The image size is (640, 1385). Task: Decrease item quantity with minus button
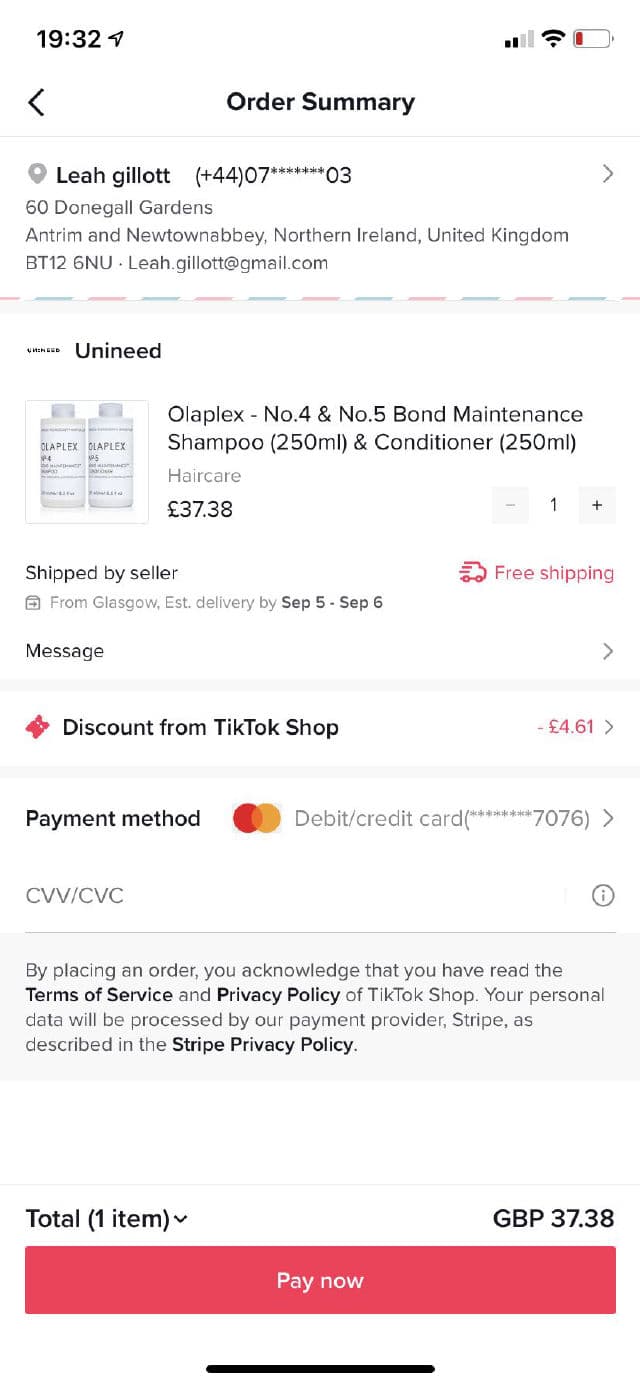pos(510,506)
